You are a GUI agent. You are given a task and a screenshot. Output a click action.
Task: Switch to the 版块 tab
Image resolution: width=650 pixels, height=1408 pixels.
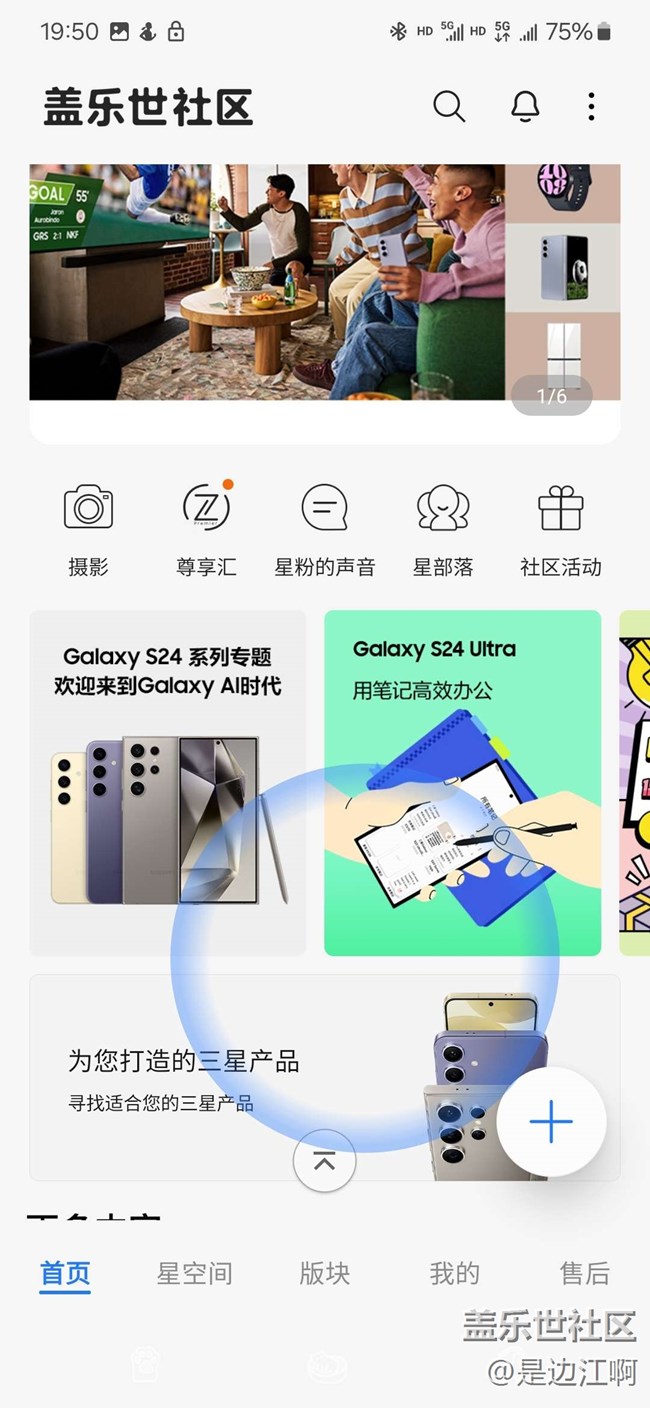click(325, 1273)
